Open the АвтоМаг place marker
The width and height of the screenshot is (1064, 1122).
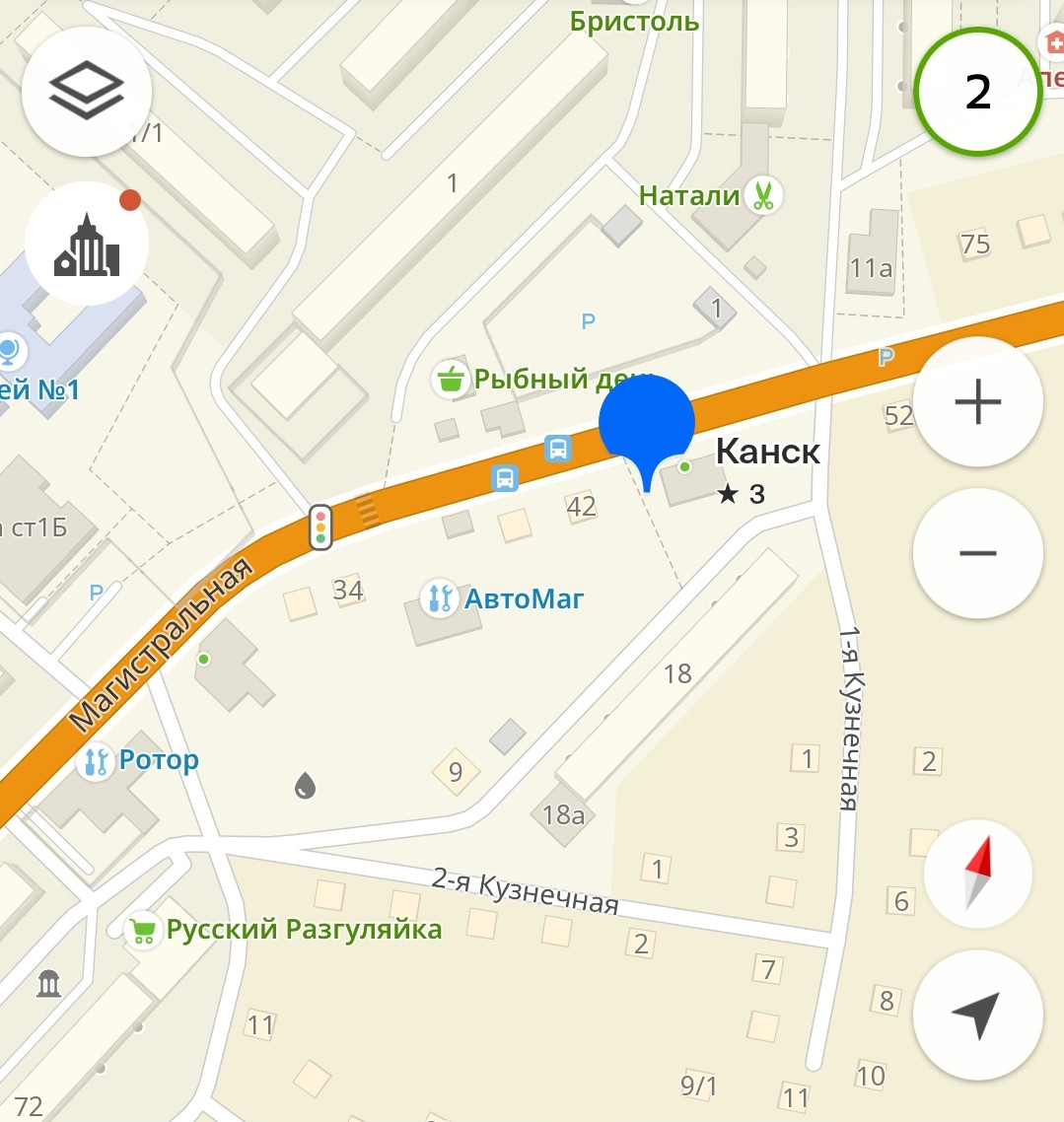(x=437, y=597)
